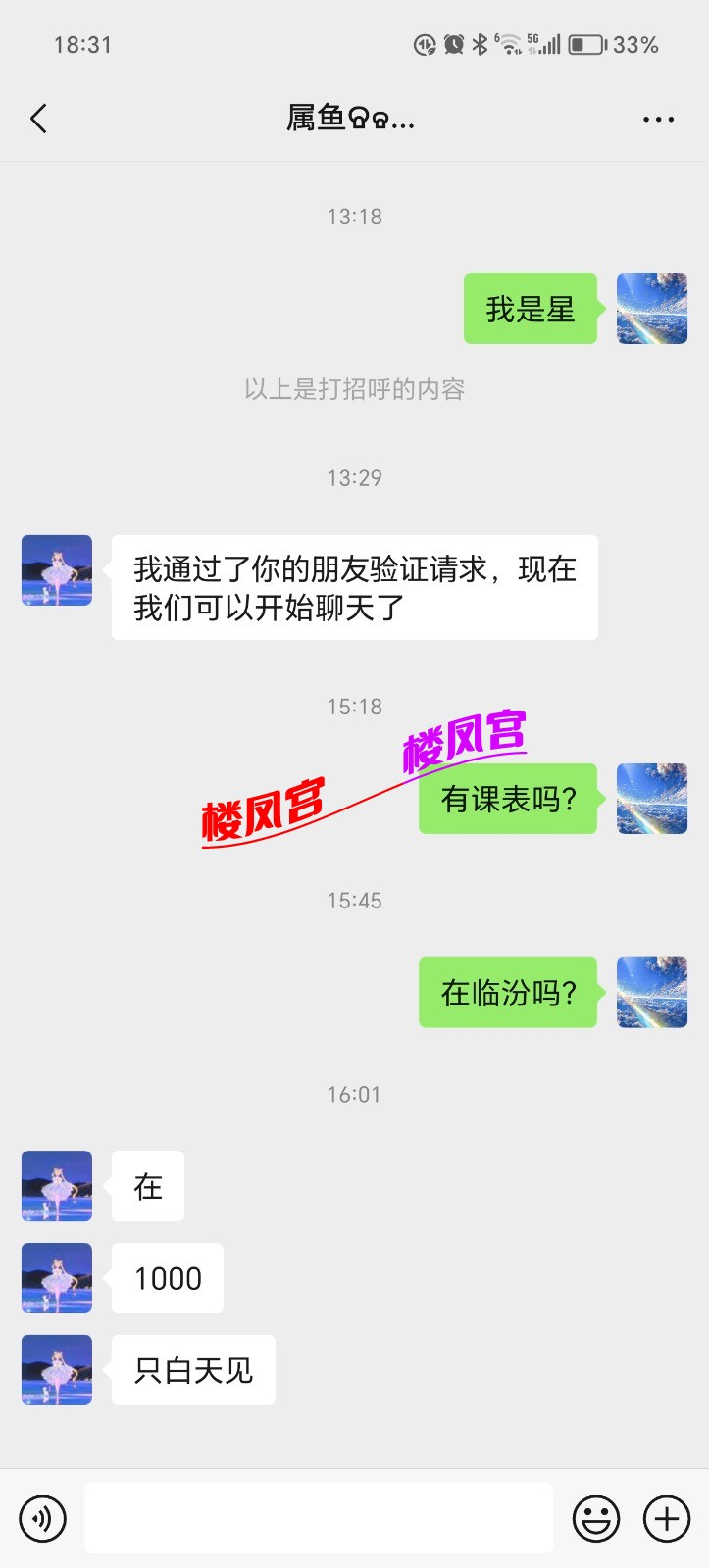Image resolution: width=709 pixels, height=1568 pixels.
Task: Toggle voice input mode
Action: pos(41,1518)
